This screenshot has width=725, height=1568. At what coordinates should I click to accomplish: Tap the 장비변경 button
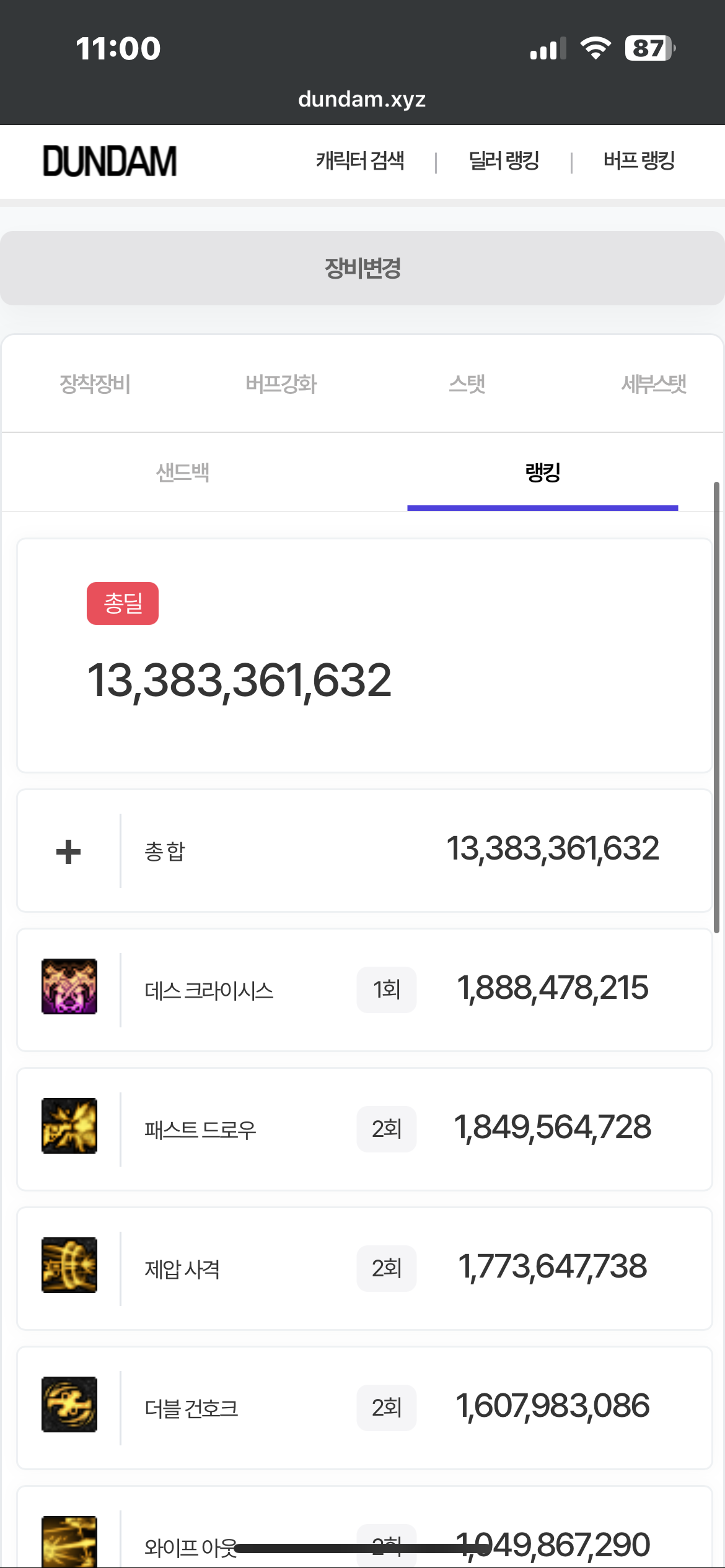tap(362, 268)
